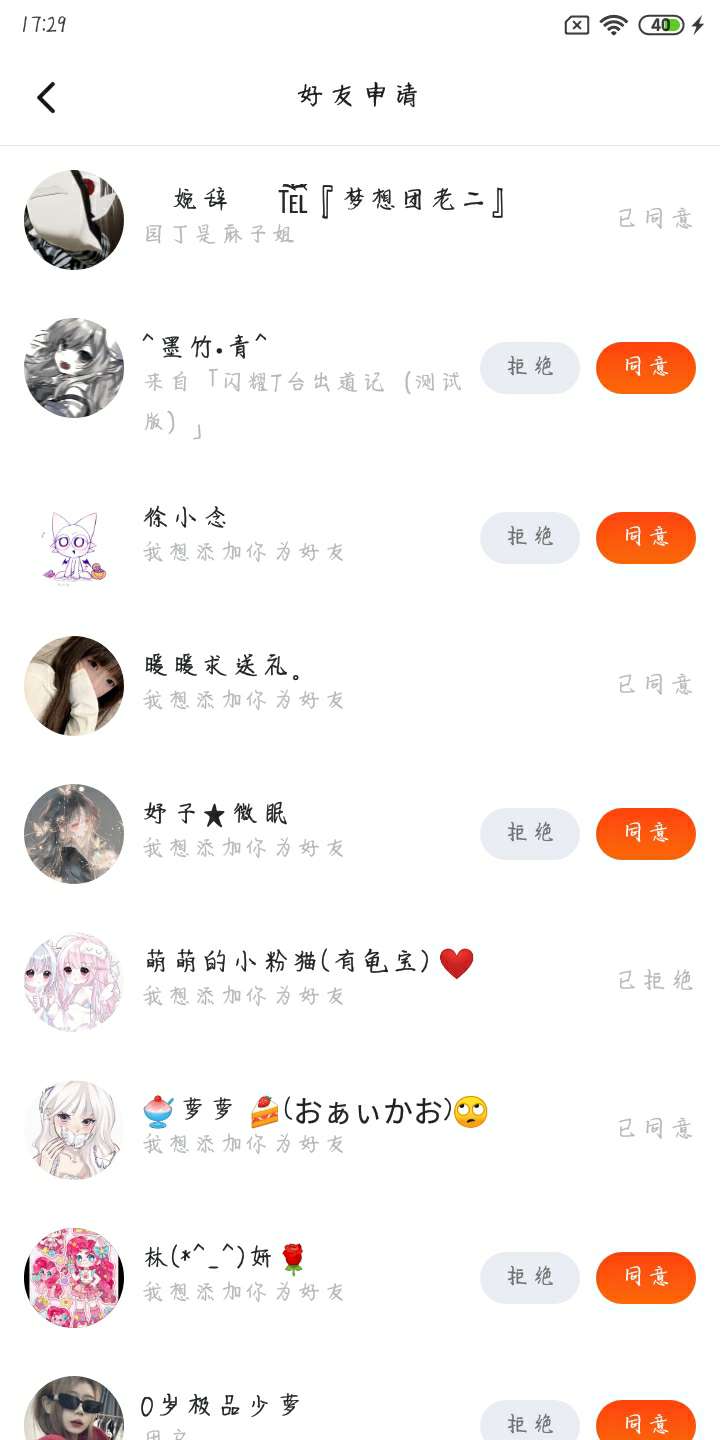Decline 好子★微眠's friend request
Screen dimensions: 720x1440
(x=530, y=833)
